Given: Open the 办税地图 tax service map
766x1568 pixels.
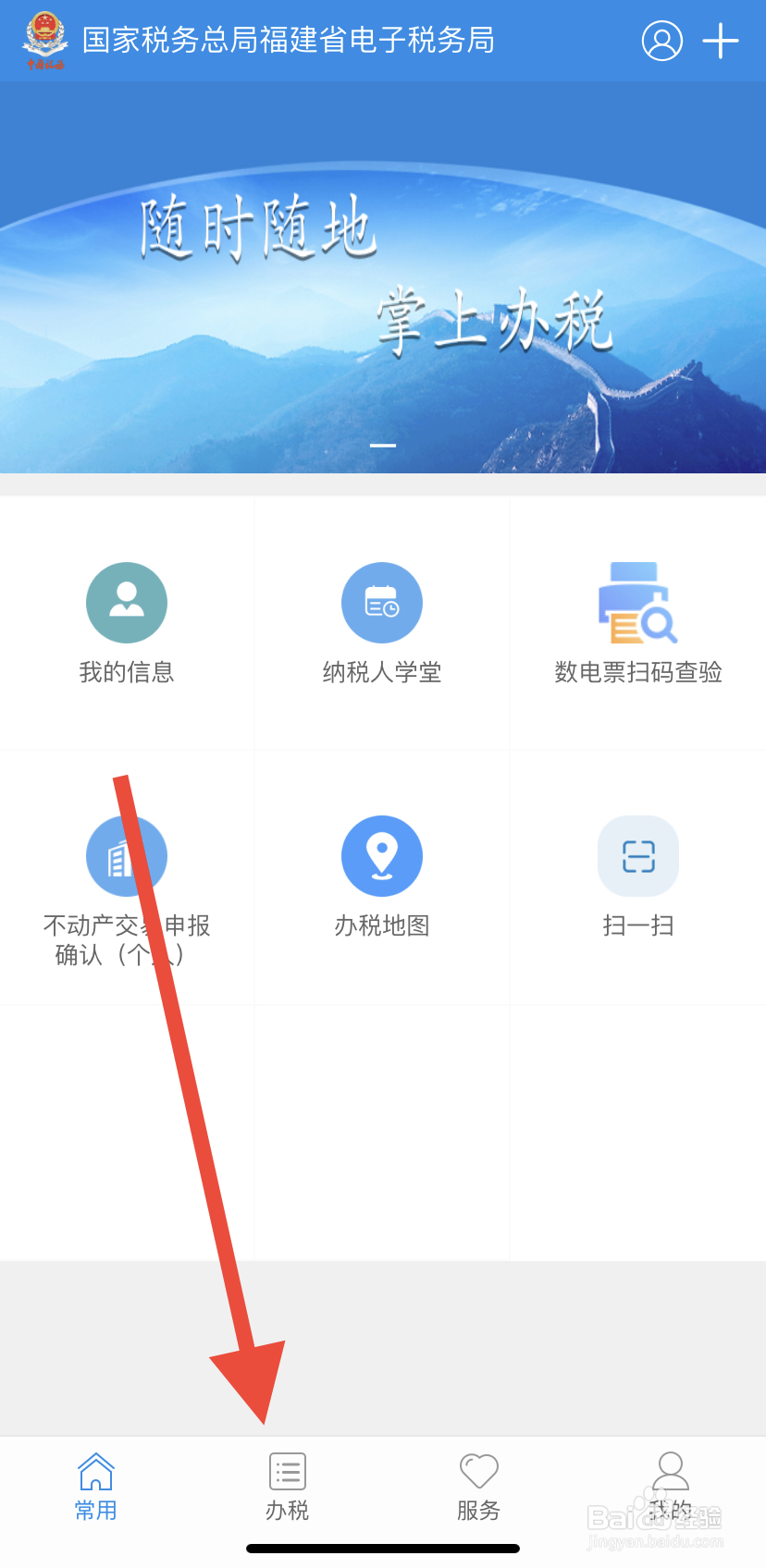Looking at the screenshot, I should tap(382, 878).
